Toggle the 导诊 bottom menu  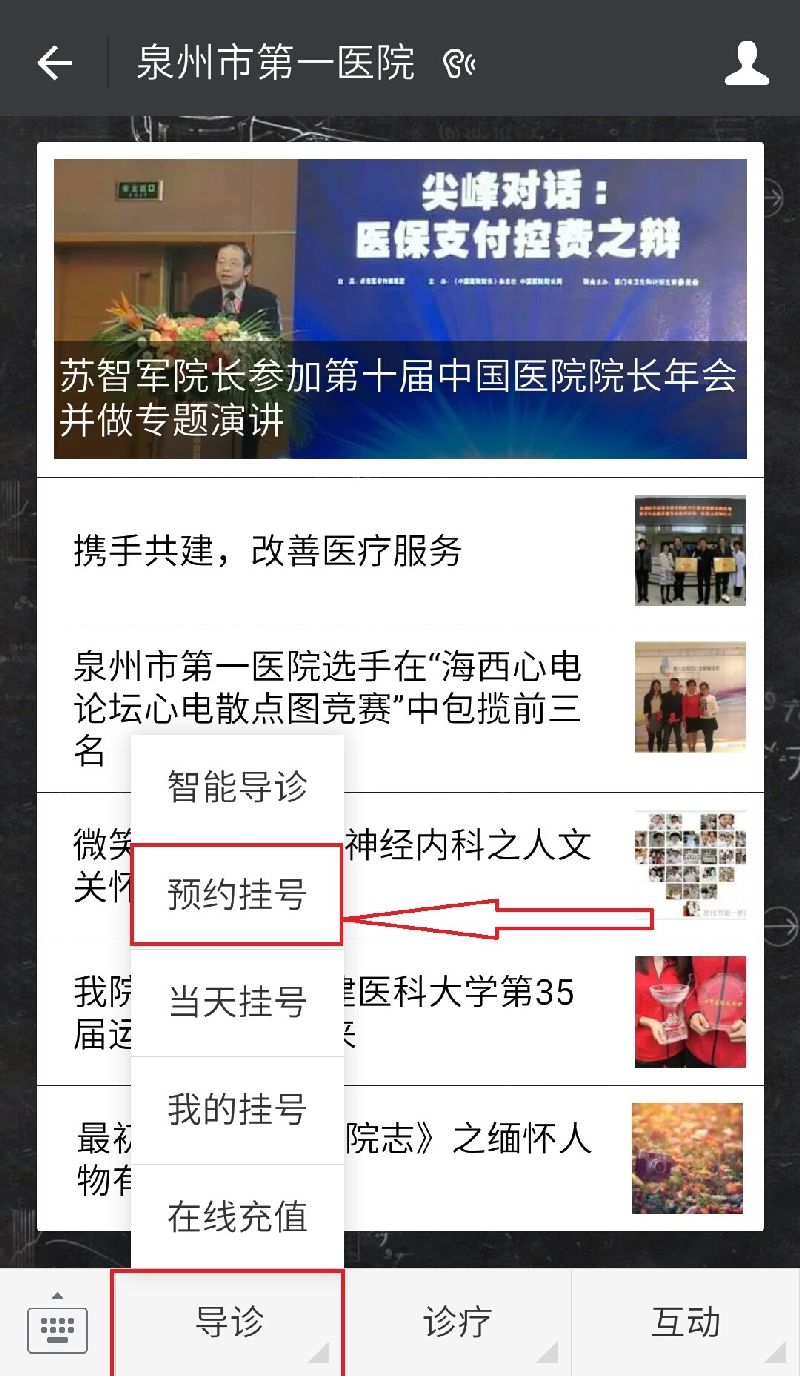click(228, 1323)
